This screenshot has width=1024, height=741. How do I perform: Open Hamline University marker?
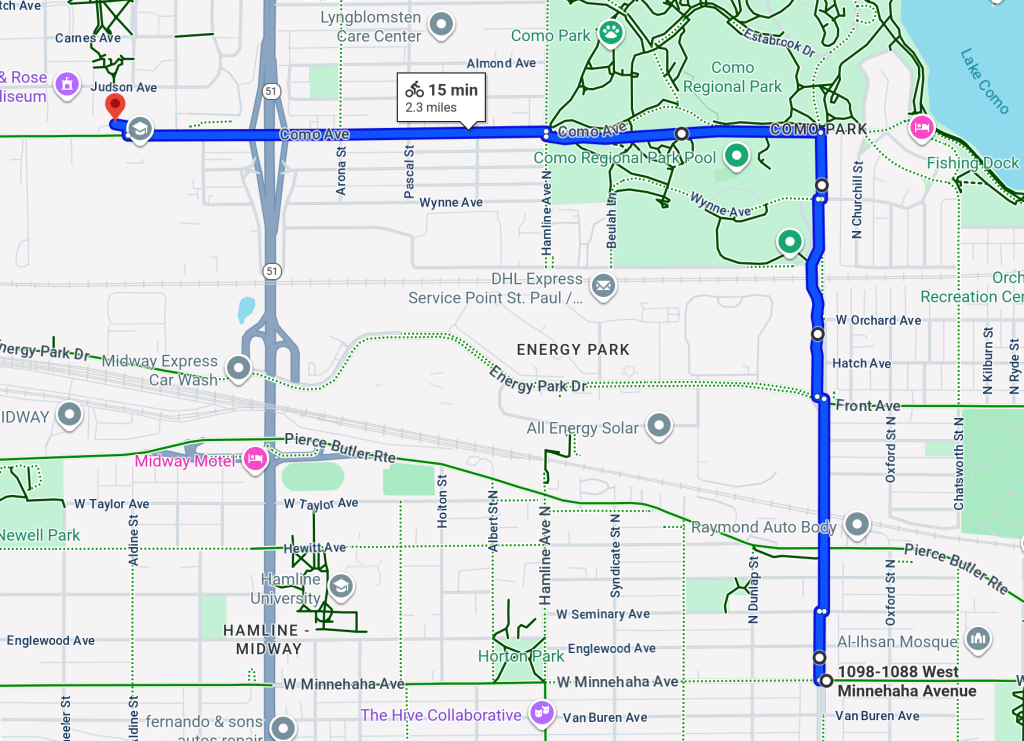[x=341, y=585]
